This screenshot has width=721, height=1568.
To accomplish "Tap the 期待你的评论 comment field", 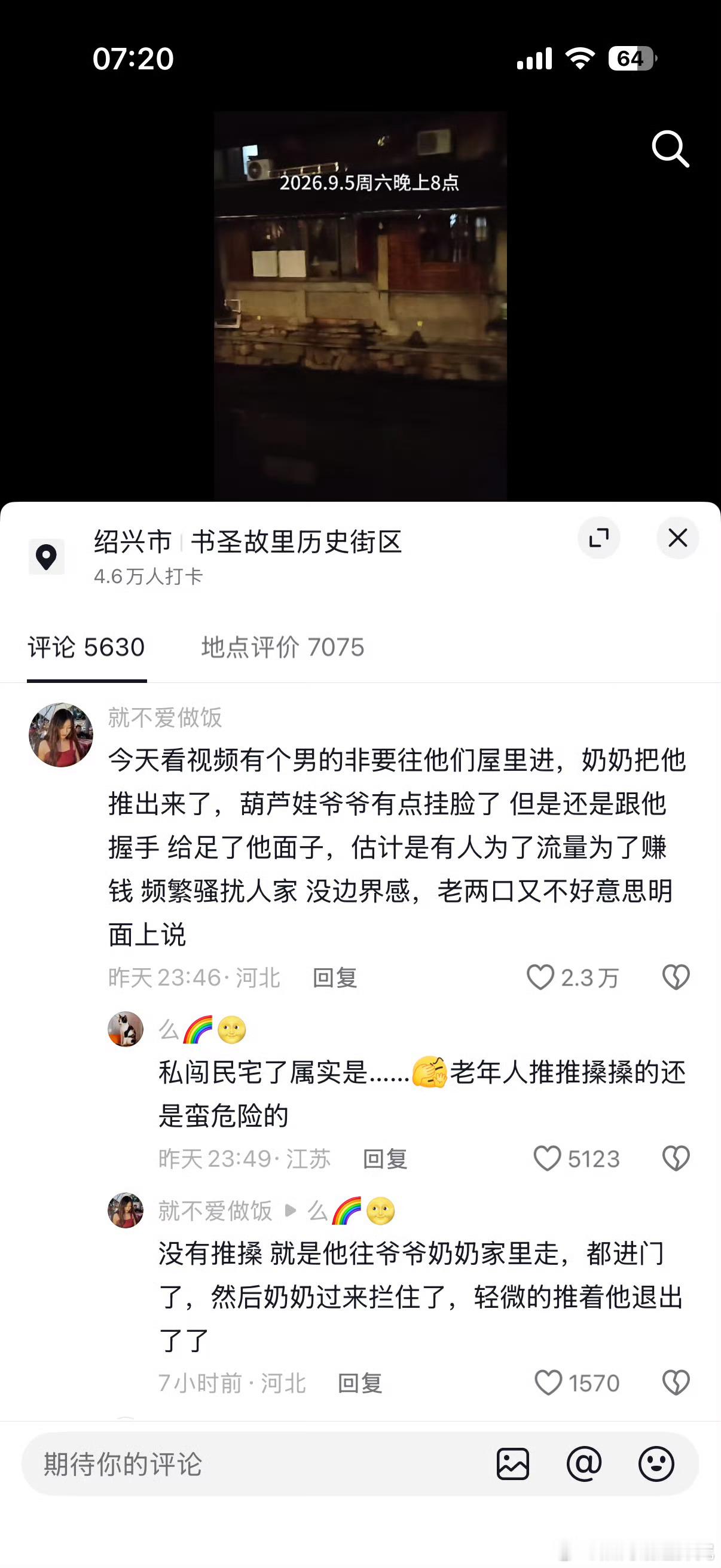I will pos(255,1464).
